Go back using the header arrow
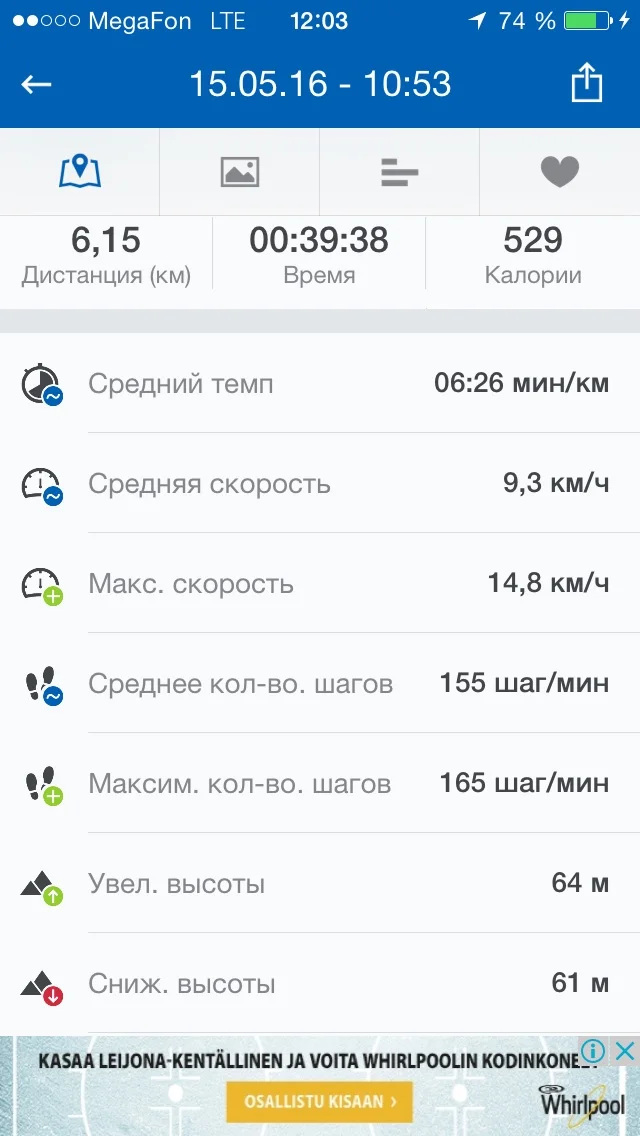Screen dimensions: 640x1136 pos(37,84)
